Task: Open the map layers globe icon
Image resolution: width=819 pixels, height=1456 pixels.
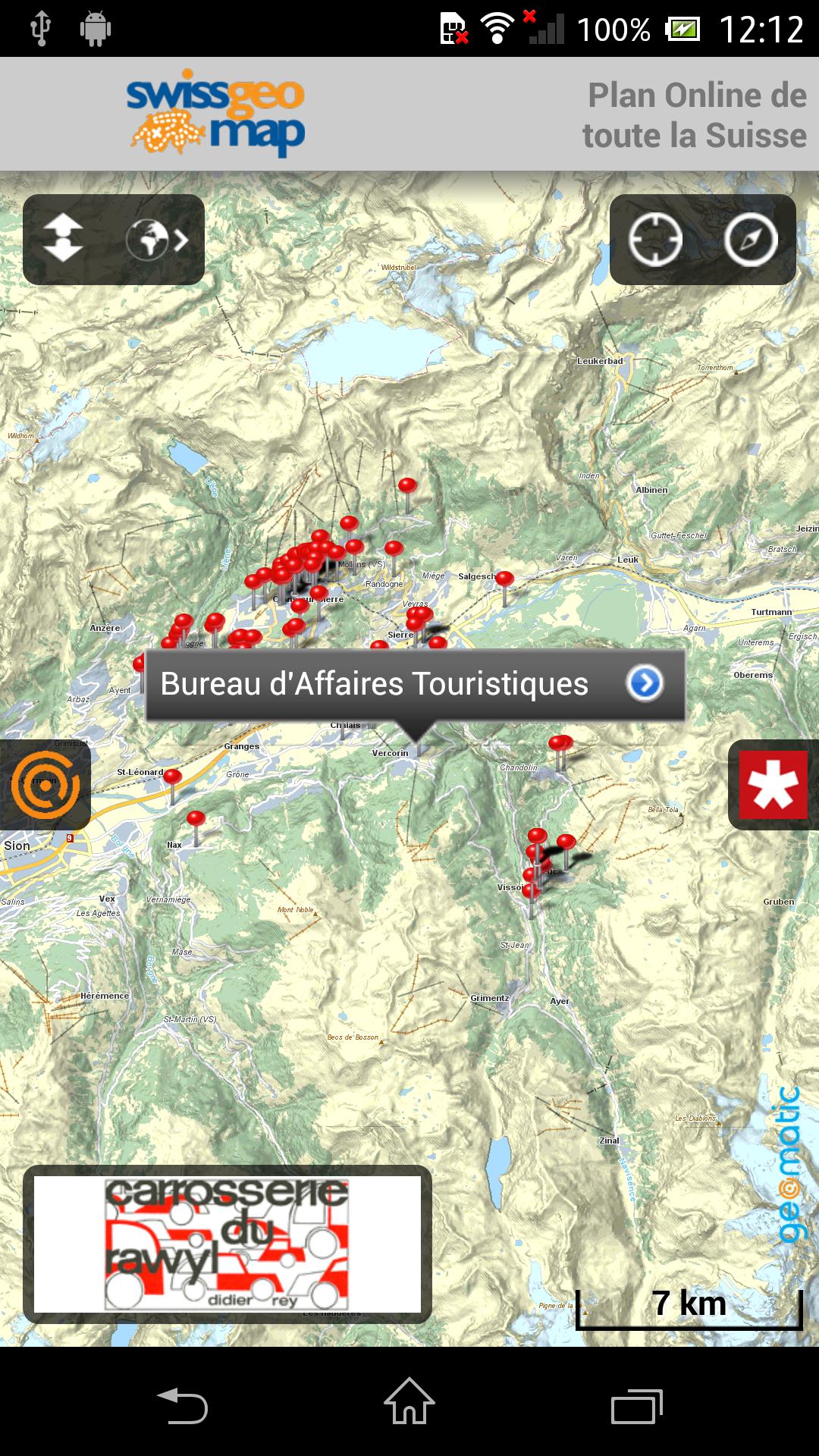Action: click(x=149, y=239)
